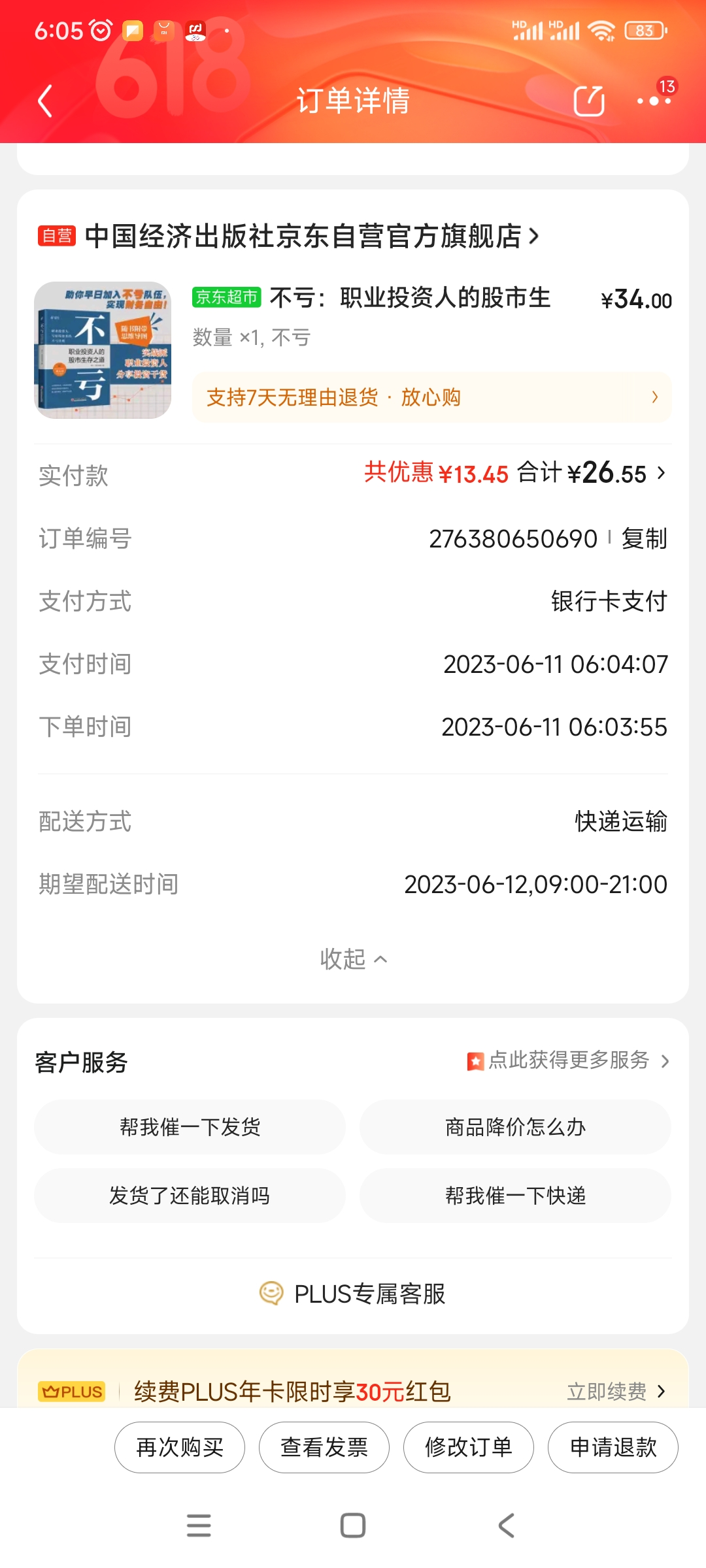Viewport: 706px width, 1568px height.
Task: Collapse order details with 收起
Action: coord(353,959)
